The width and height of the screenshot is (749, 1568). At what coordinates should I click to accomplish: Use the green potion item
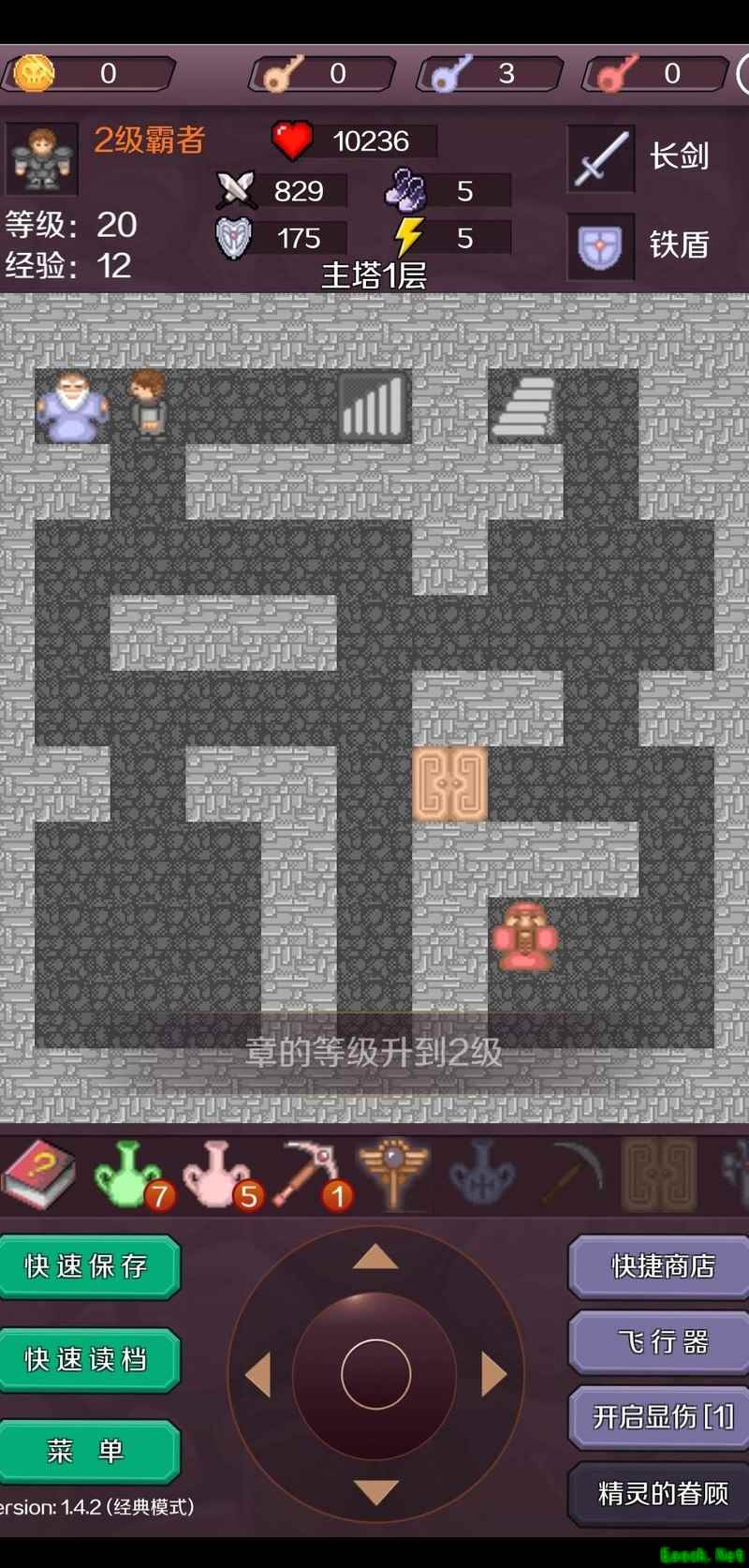coord(128,1174)
